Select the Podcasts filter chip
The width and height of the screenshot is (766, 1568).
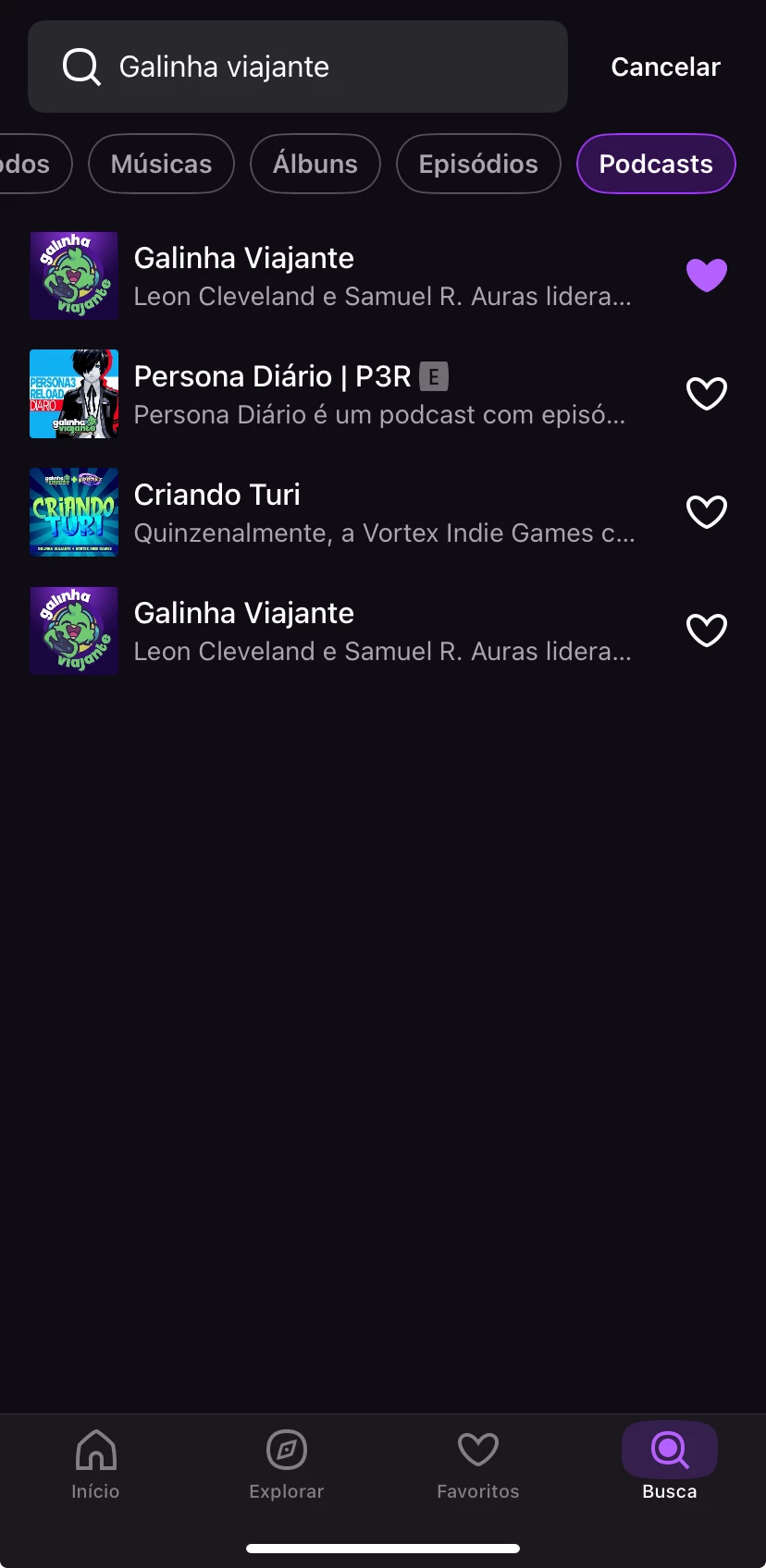656,164
